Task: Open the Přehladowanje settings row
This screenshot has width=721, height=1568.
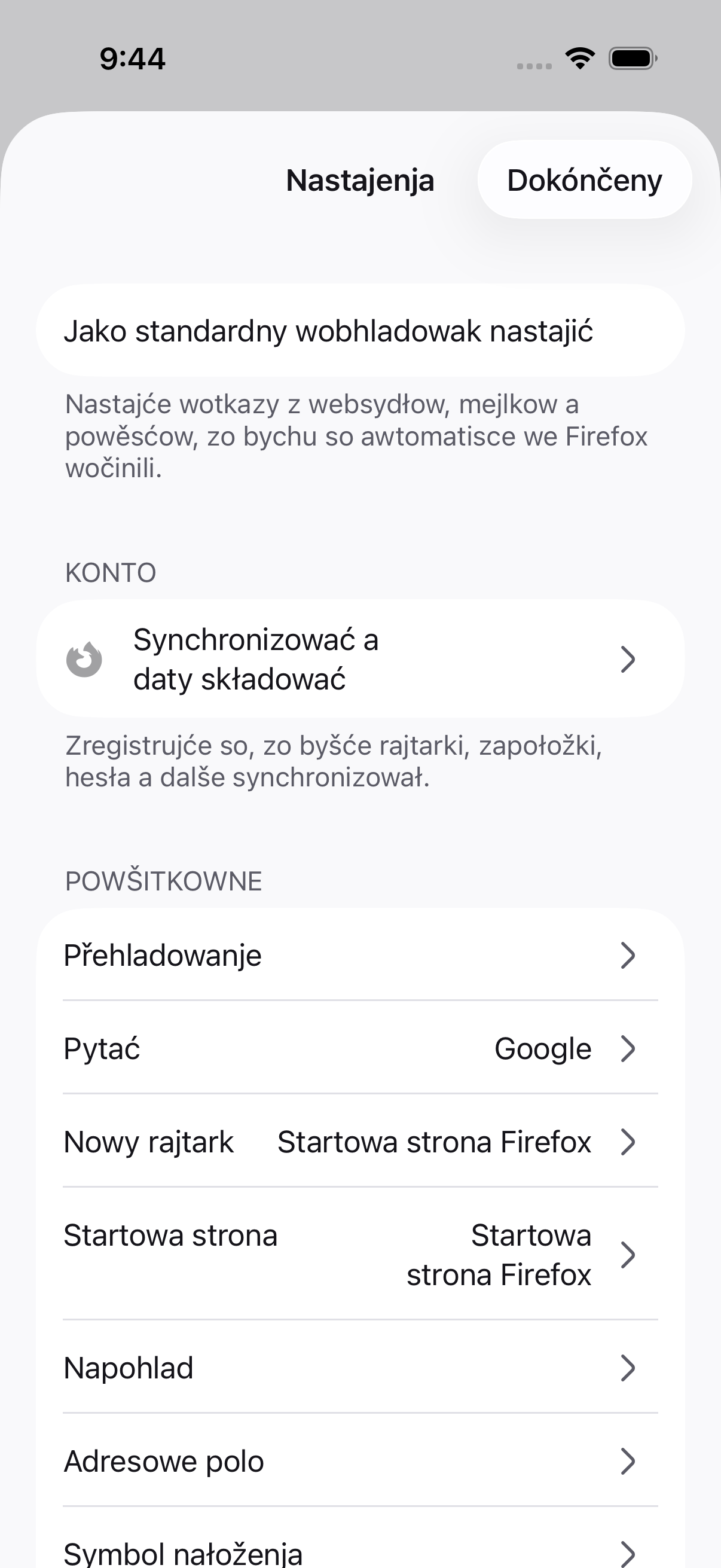Action: tap(360, 955)
